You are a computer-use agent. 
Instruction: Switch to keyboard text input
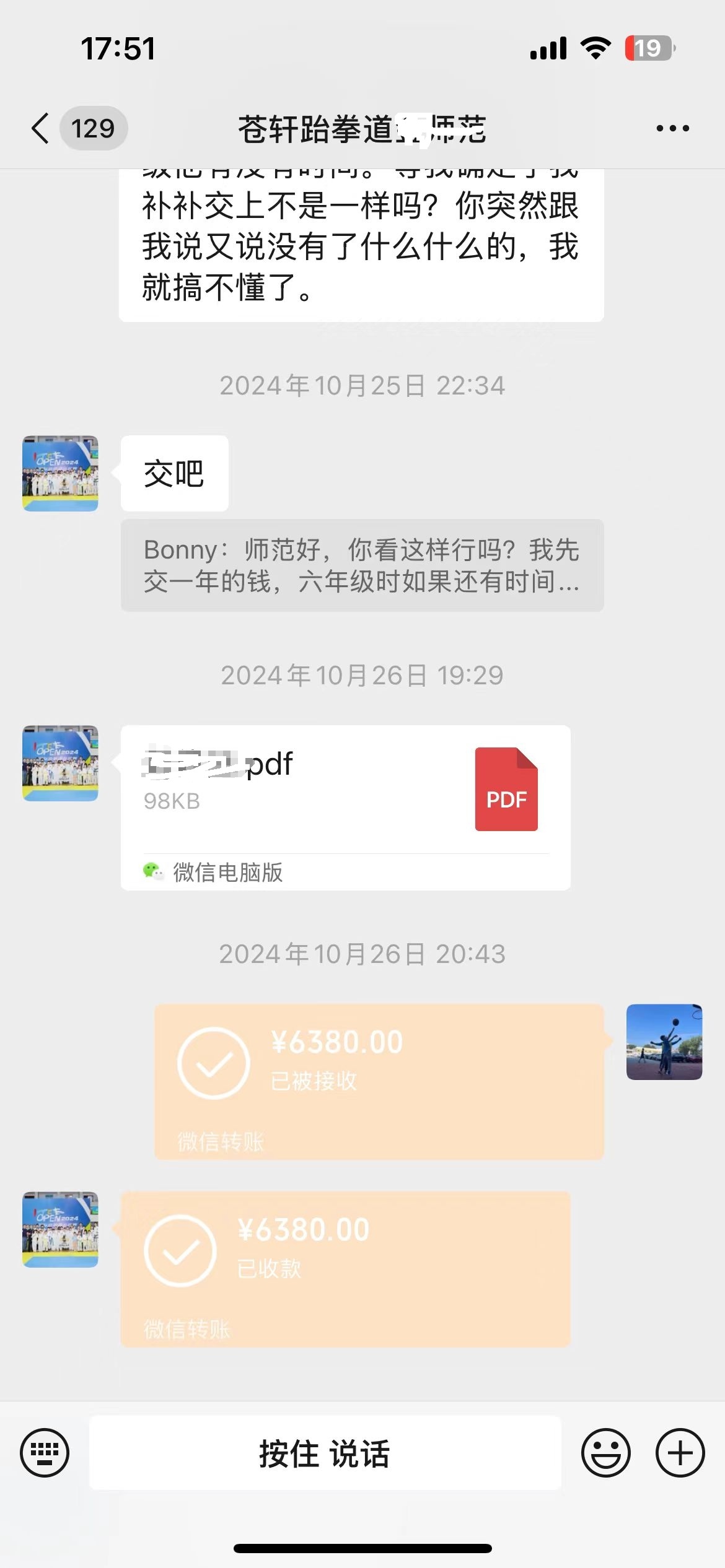[x=45, y=1453]
